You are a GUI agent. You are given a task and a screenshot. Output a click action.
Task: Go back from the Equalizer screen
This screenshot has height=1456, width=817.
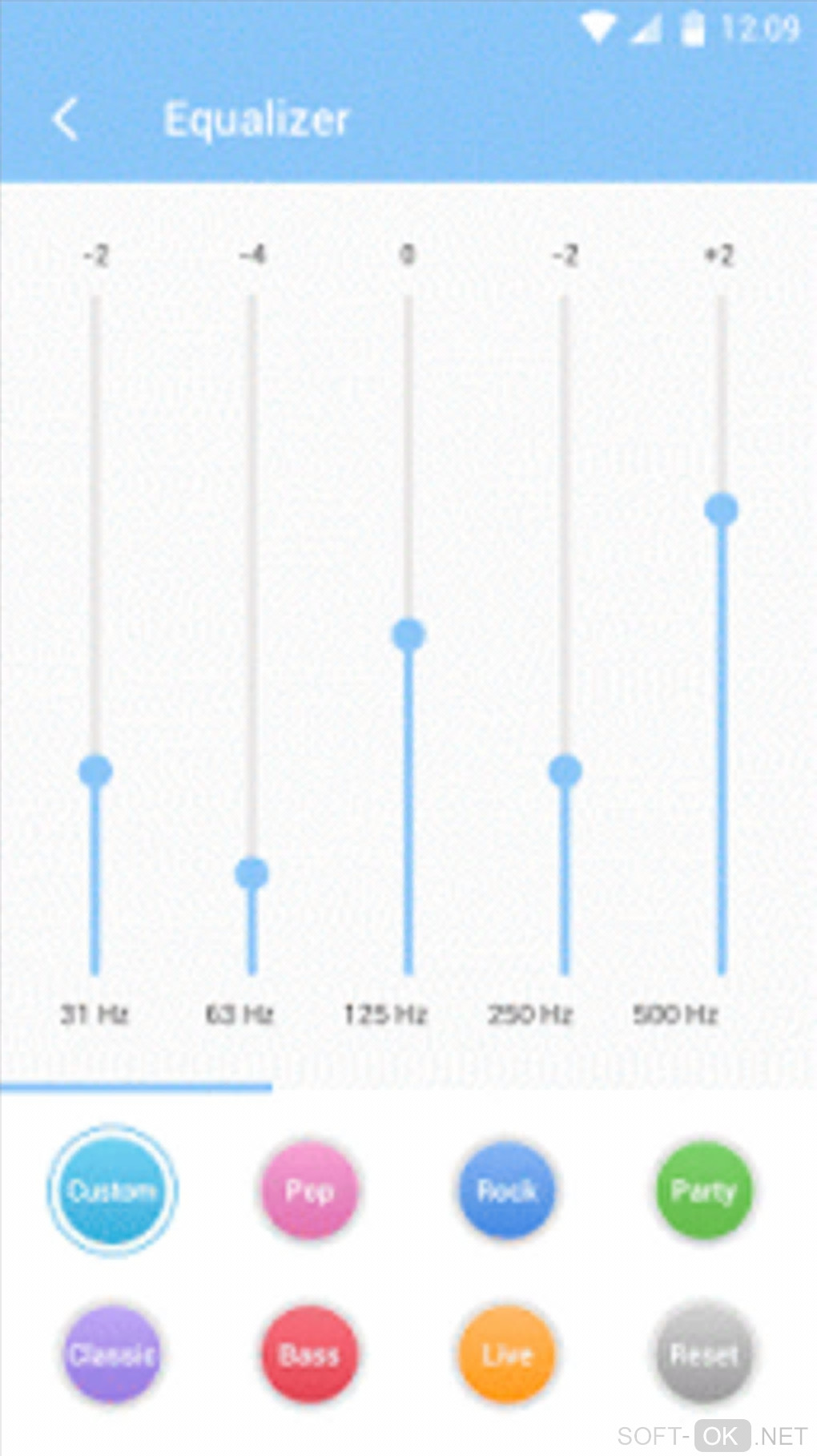pyautogui.click(x=66, y=120)
